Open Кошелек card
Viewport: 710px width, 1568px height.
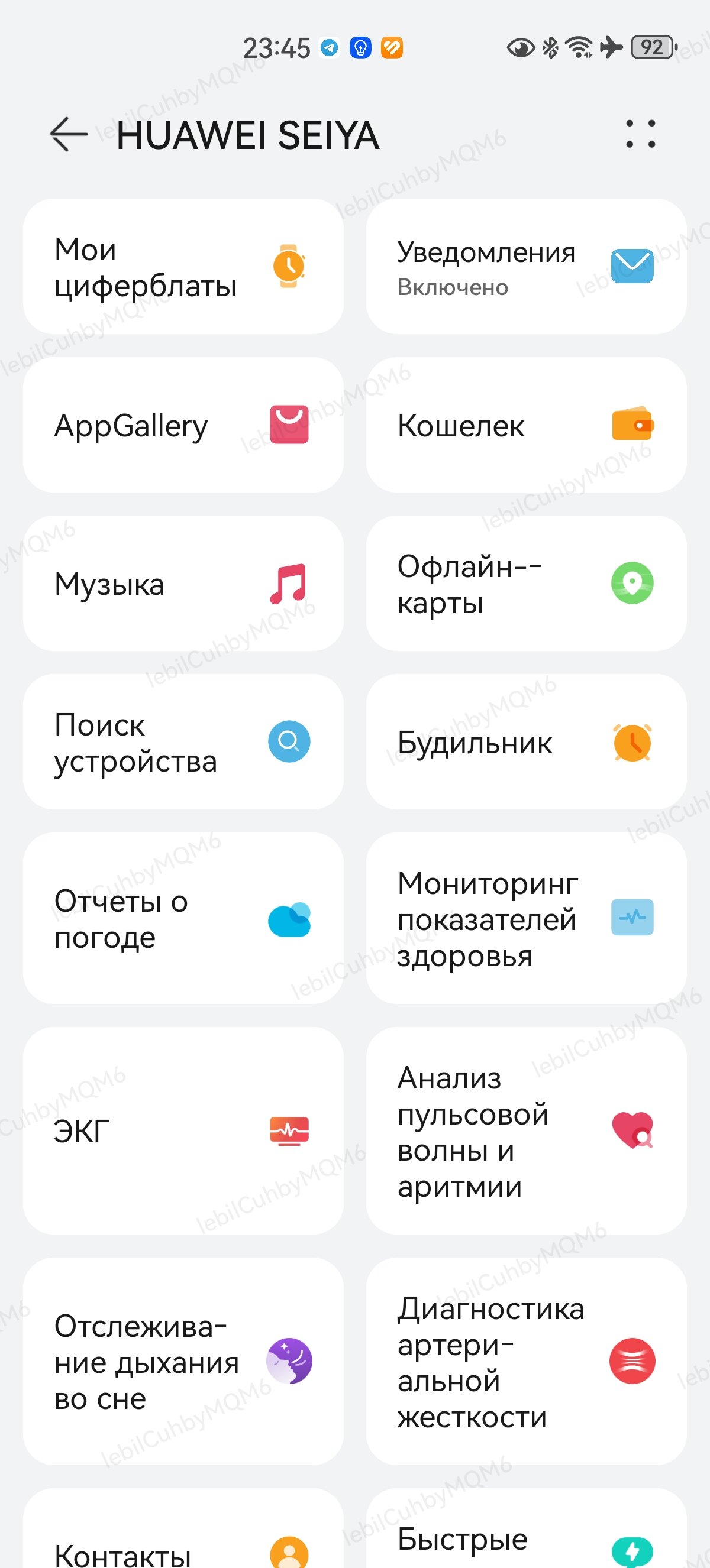tap(526, 425)
